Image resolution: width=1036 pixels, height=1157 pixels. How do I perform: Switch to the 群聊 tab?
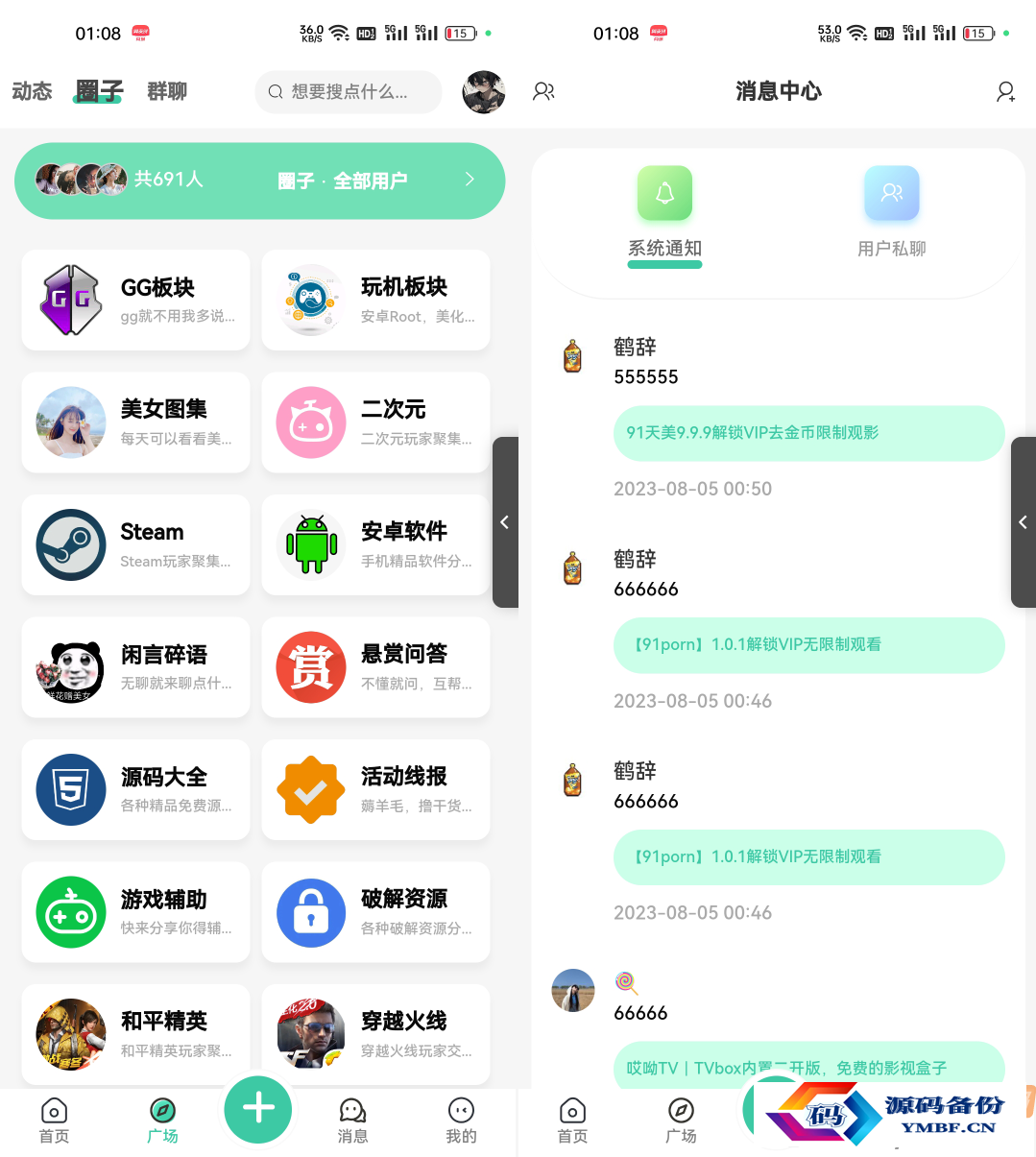pos(166,91)
